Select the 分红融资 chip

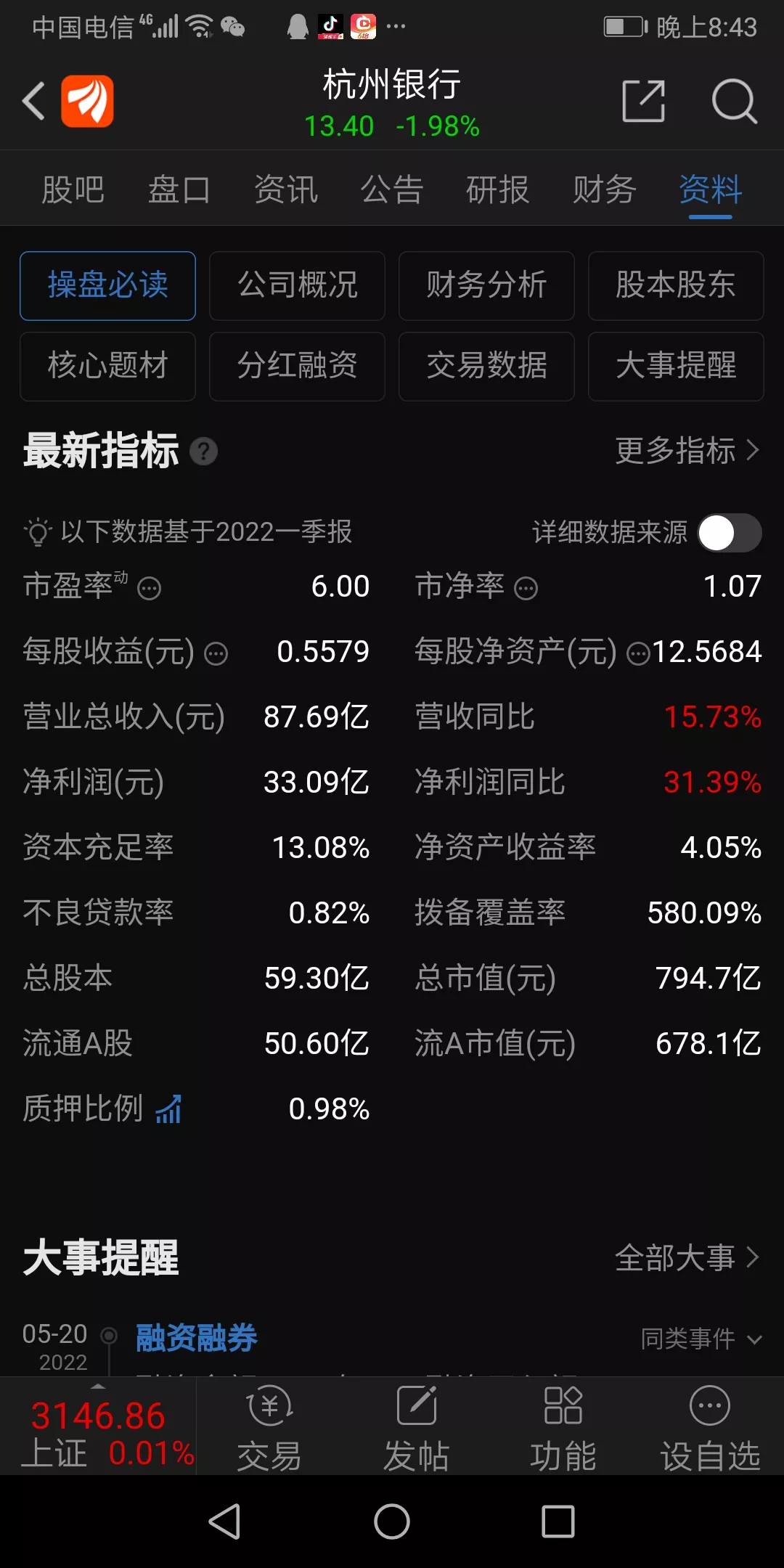pyautogui.click(x=297, y=366)
